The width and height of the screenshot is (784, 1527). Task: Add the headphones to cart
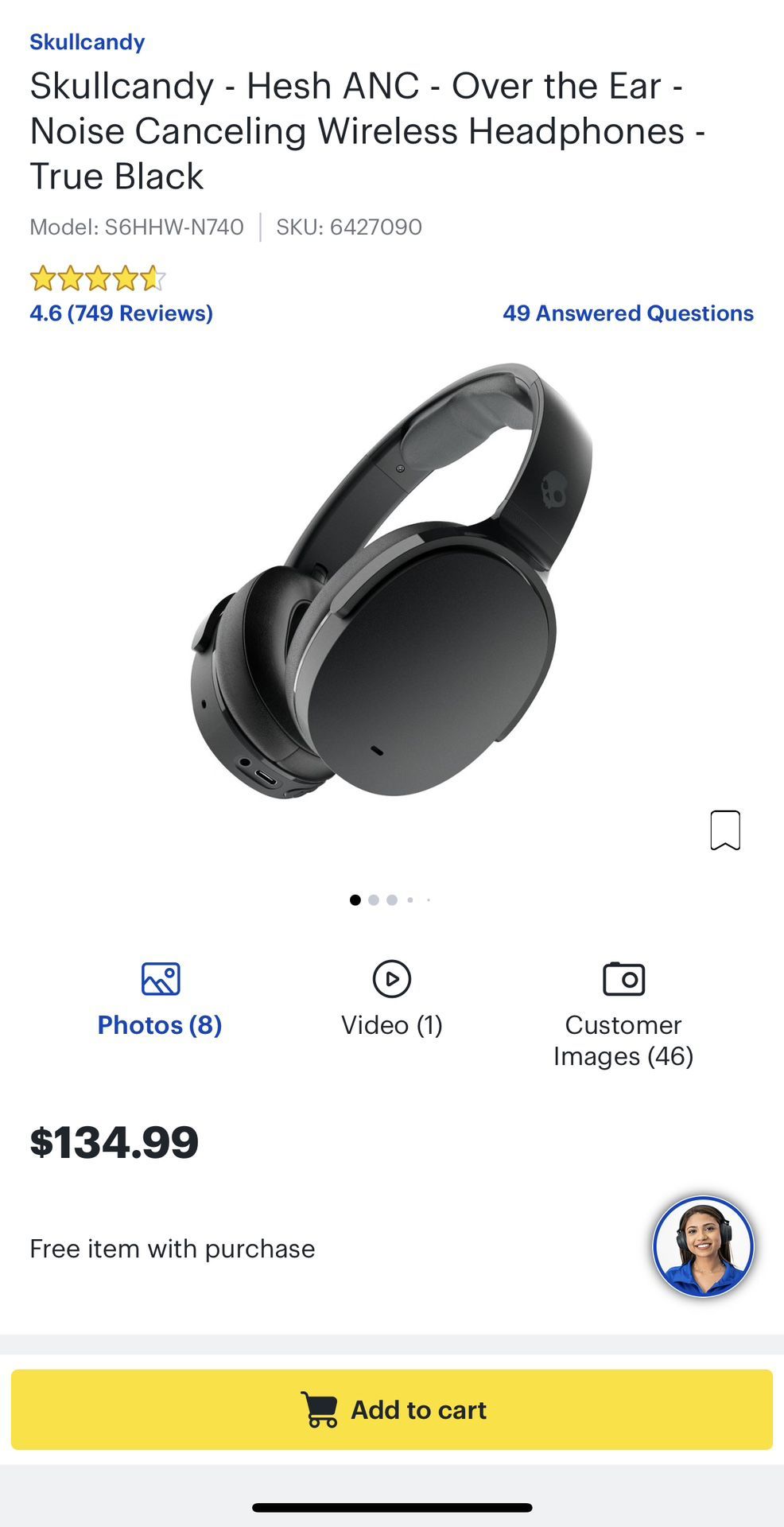click(x=391, y=1410)
